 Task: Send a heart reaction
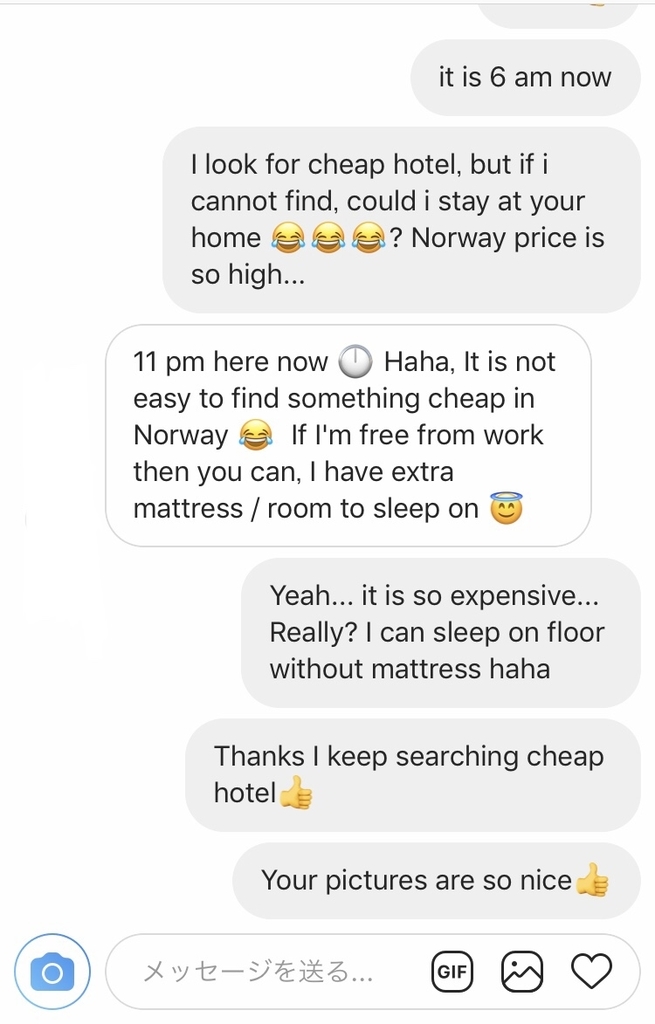(x=591, y=971)
